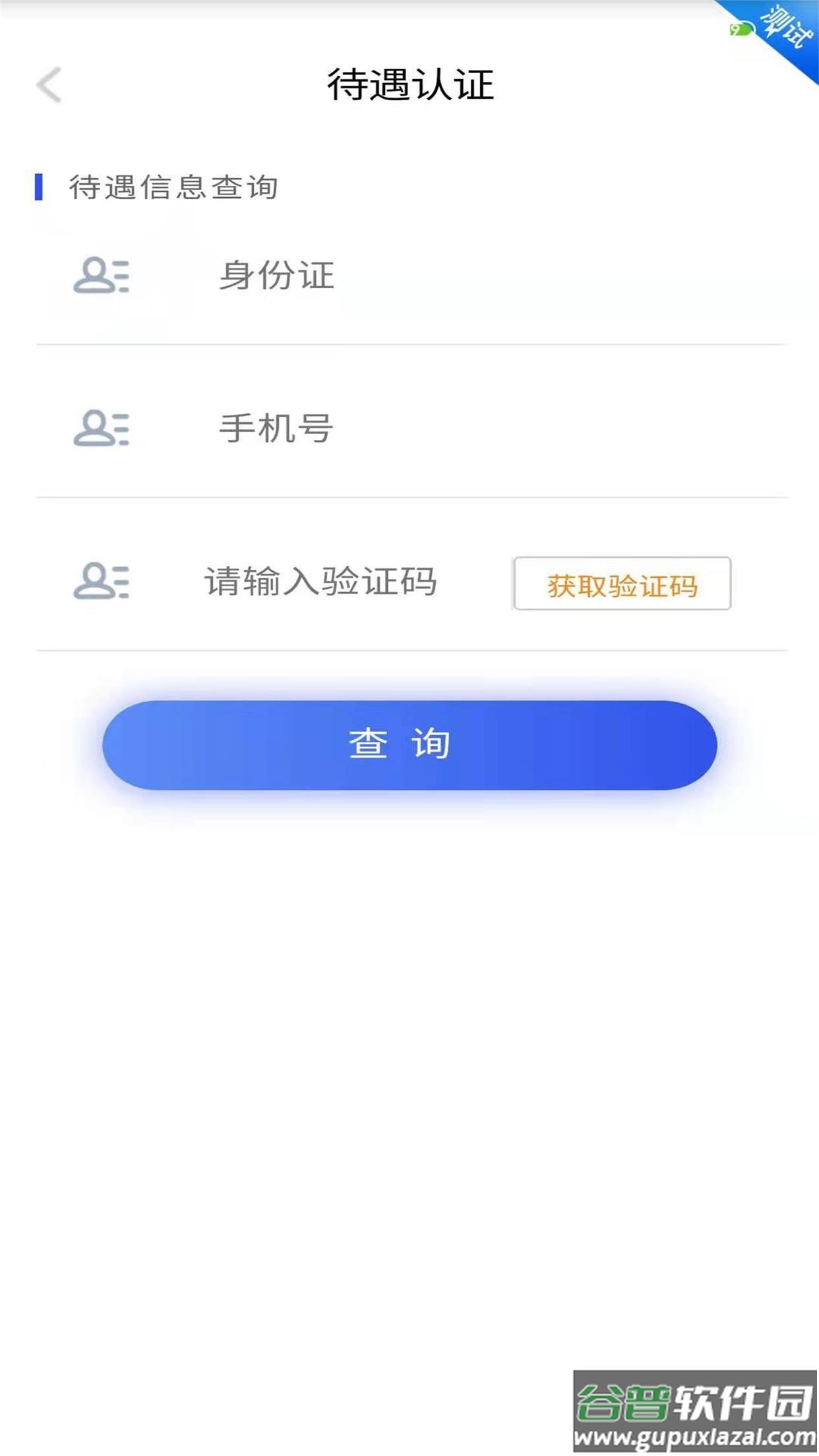Click the divider line under 身份证 field

coord(409,346)
